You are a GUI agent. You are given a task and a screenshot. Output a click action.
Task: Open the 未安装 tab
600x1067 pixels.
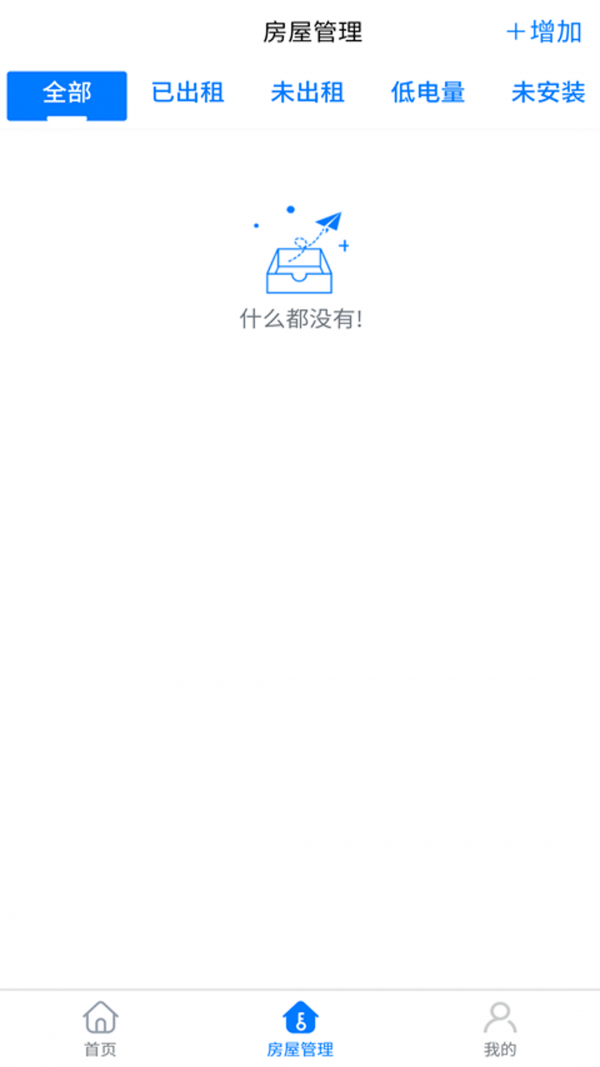click(548, 94)
